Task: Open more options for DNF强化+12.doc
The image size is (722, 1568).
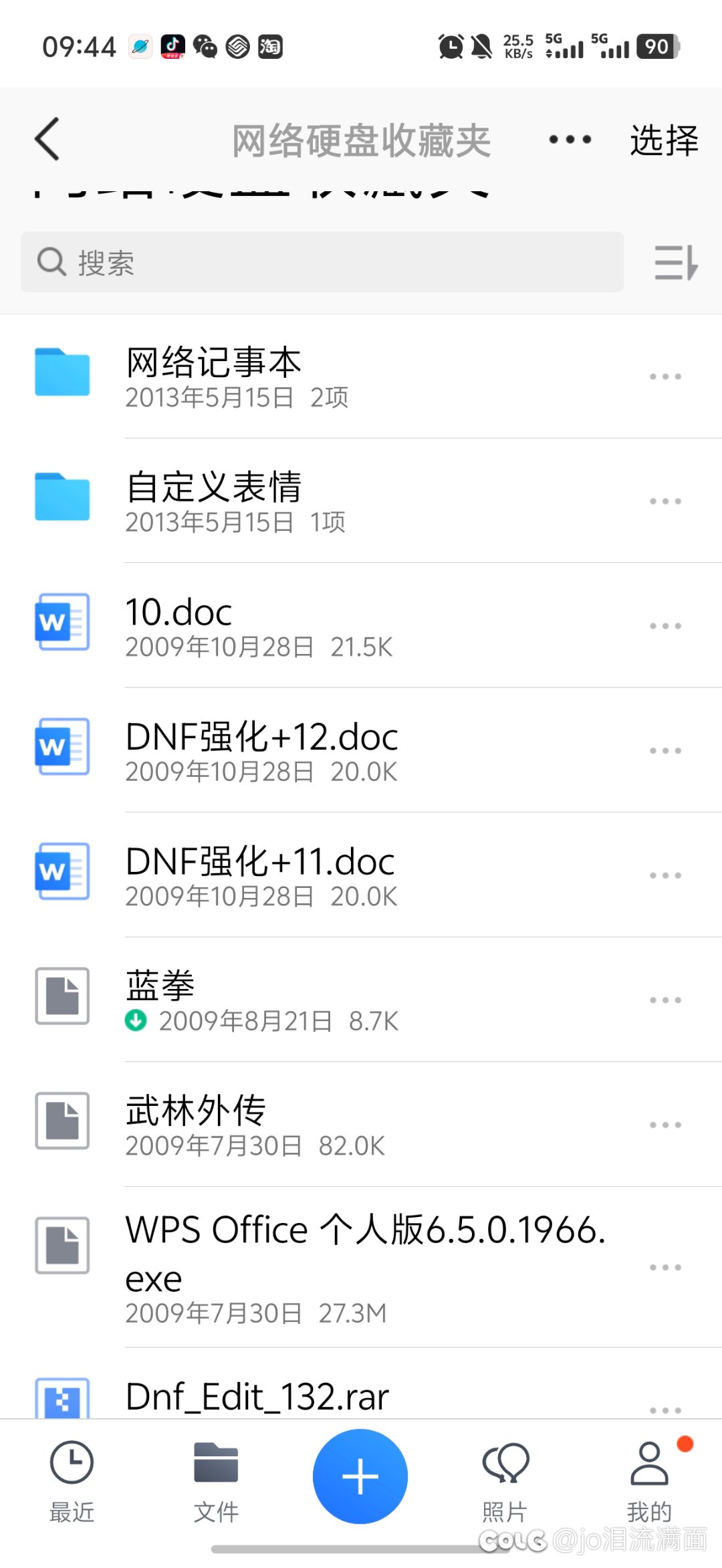Action: pos(665,751)
